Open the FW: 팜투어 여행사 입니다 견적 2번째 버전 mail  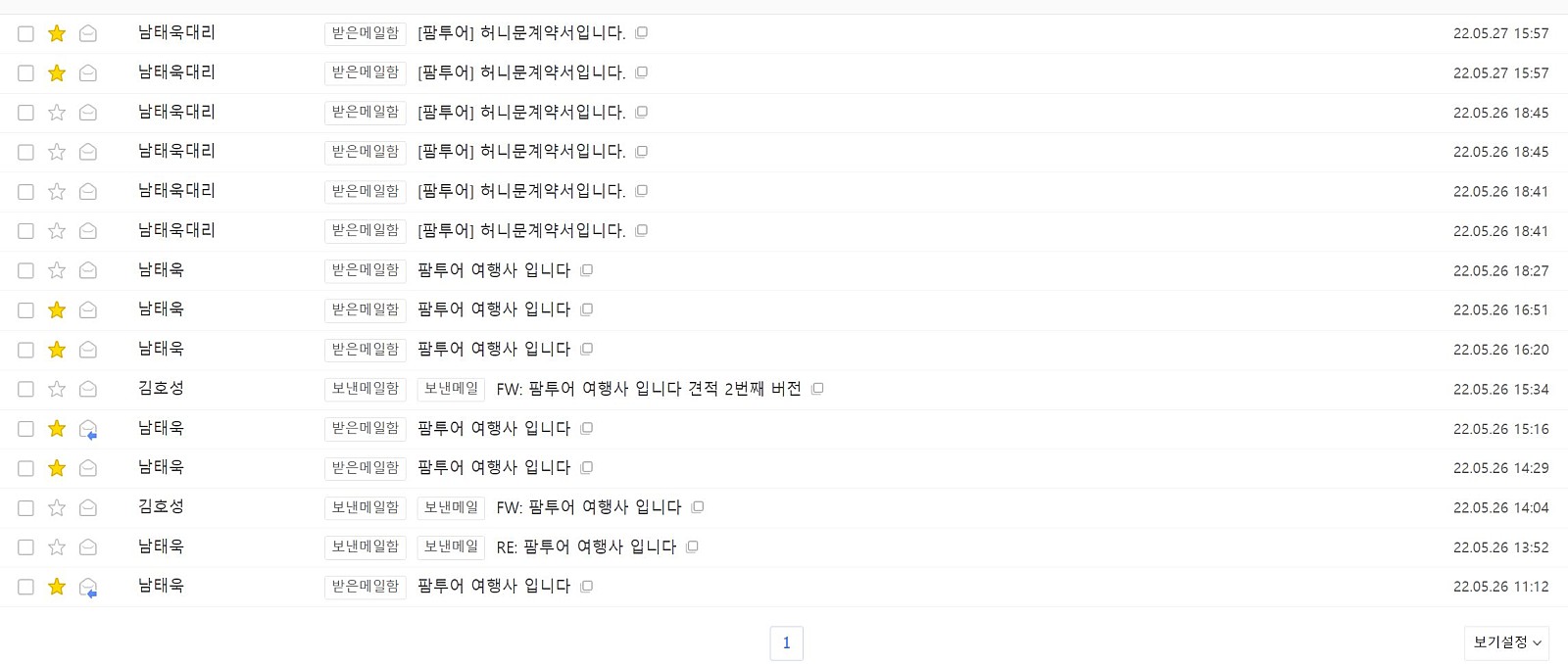tap(648, 389)
